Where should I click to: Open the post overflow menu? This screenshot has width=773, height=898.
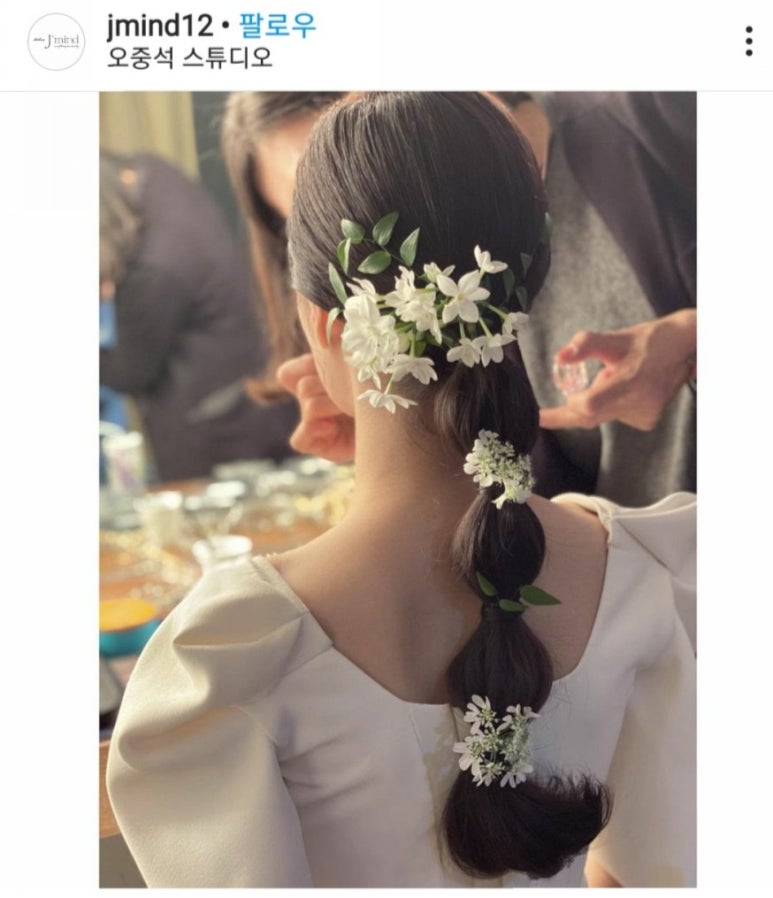tap(748, 41)
